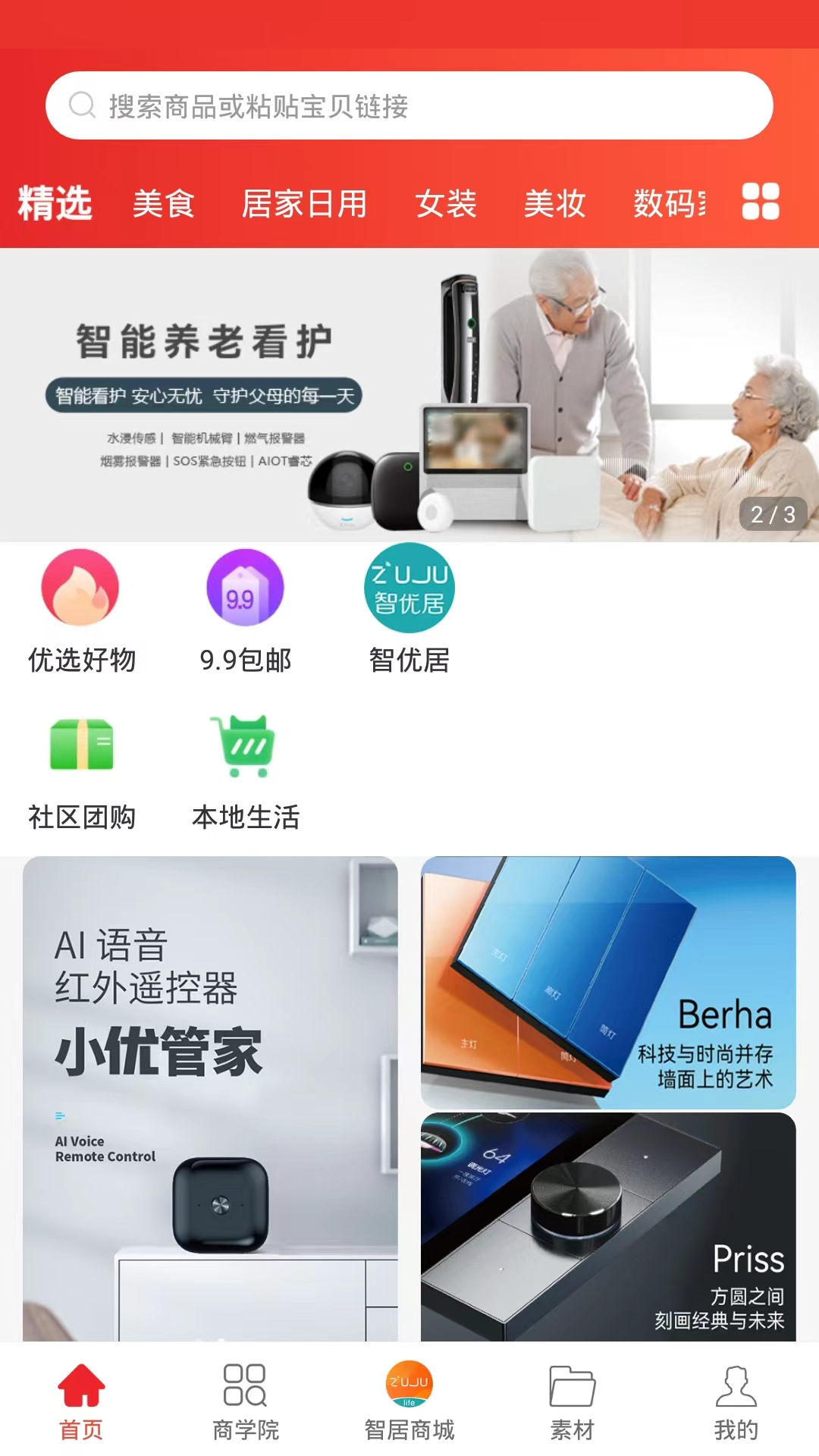Select the 美妆 category tab
Image resolution: width=819 pixels, height=1456 pixels.
coord(554,204)
